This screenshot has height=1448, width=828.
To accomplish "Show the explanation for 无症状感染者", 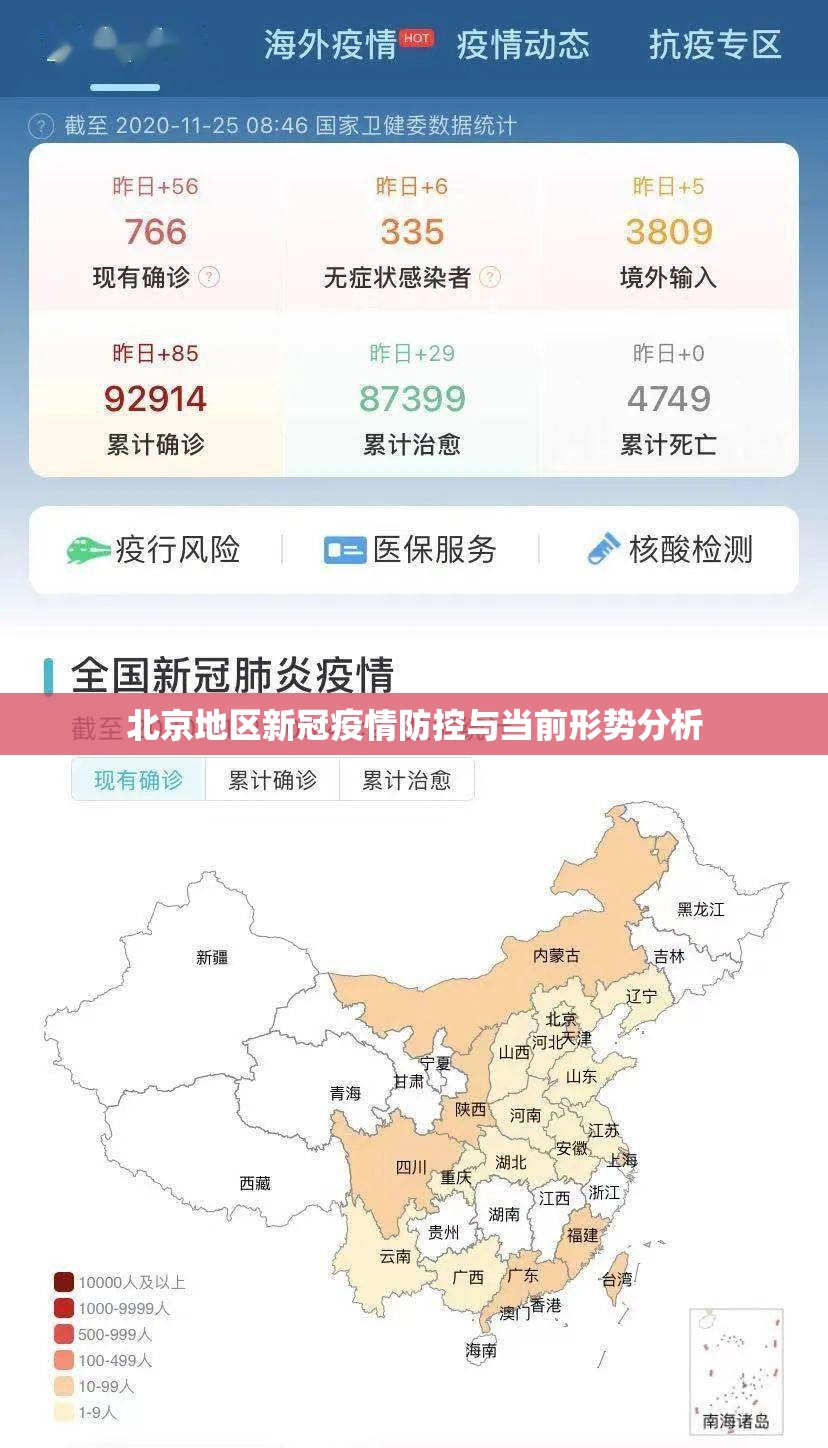I will 490,277.
